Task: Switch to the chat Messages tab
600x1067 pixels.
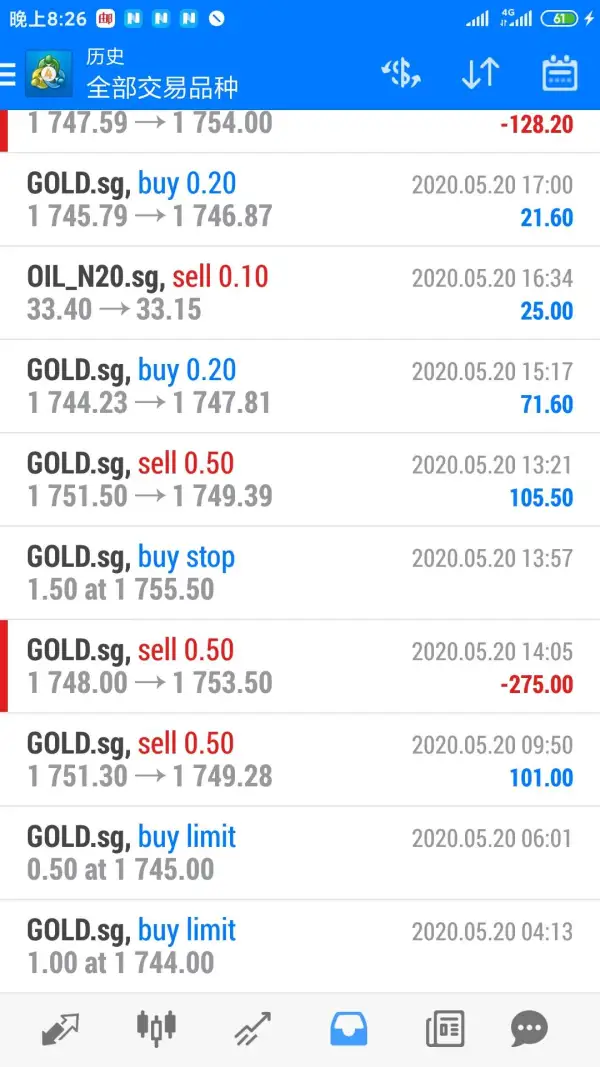Action: (530, 1029)
